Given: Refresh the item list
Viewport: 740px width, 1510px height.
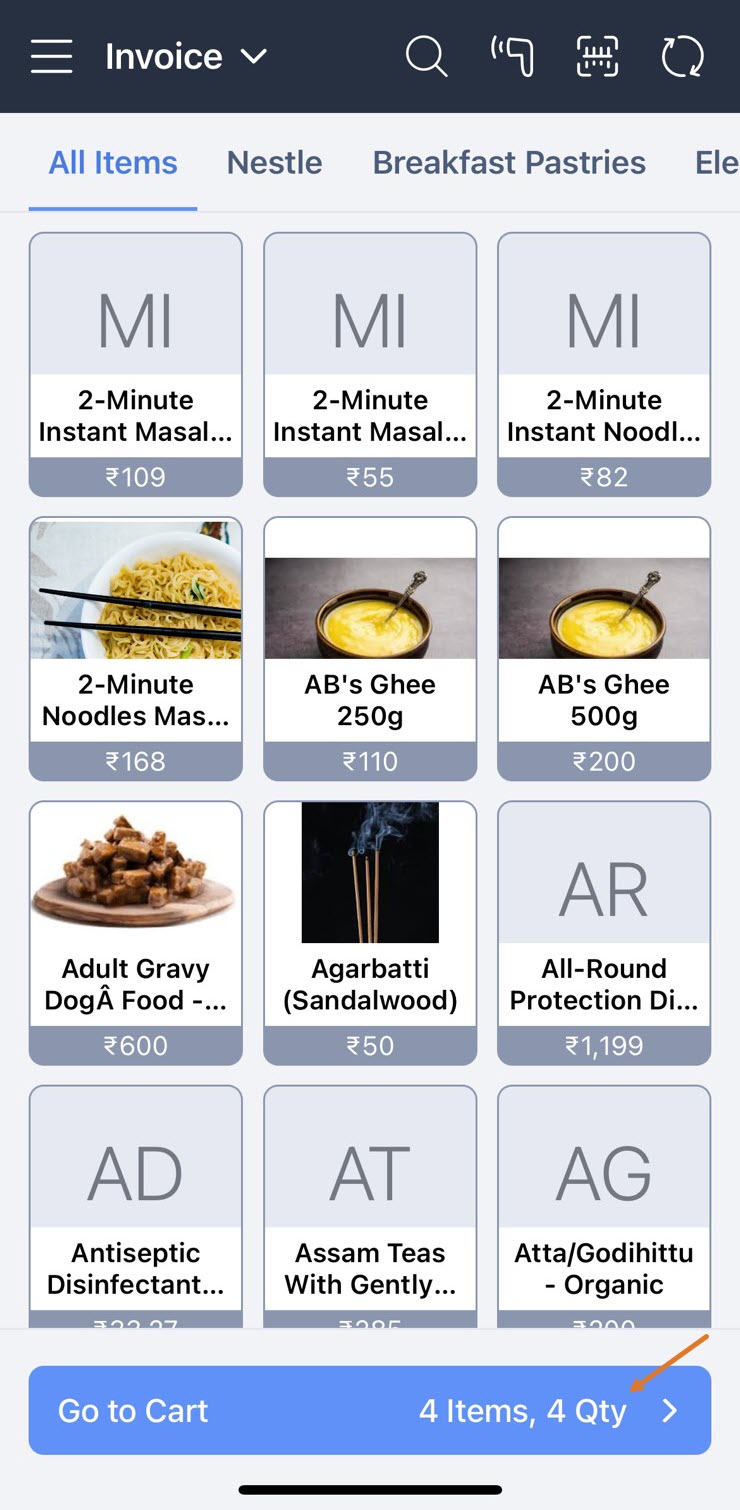Looking at the screenshot, I should [683, 56].
